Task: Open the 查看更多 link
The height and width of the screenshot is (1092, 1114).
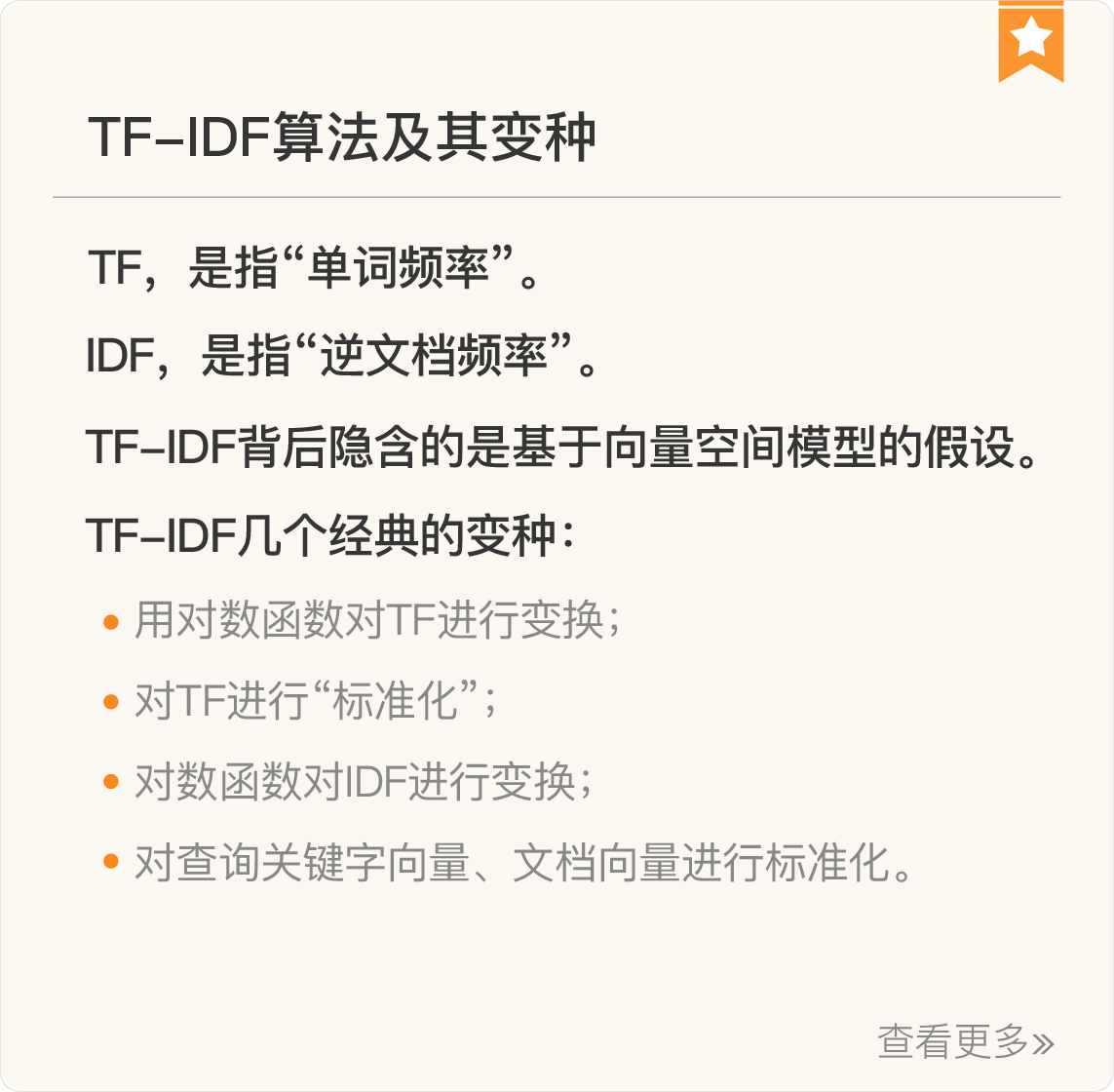Action: click(964, 1041)
